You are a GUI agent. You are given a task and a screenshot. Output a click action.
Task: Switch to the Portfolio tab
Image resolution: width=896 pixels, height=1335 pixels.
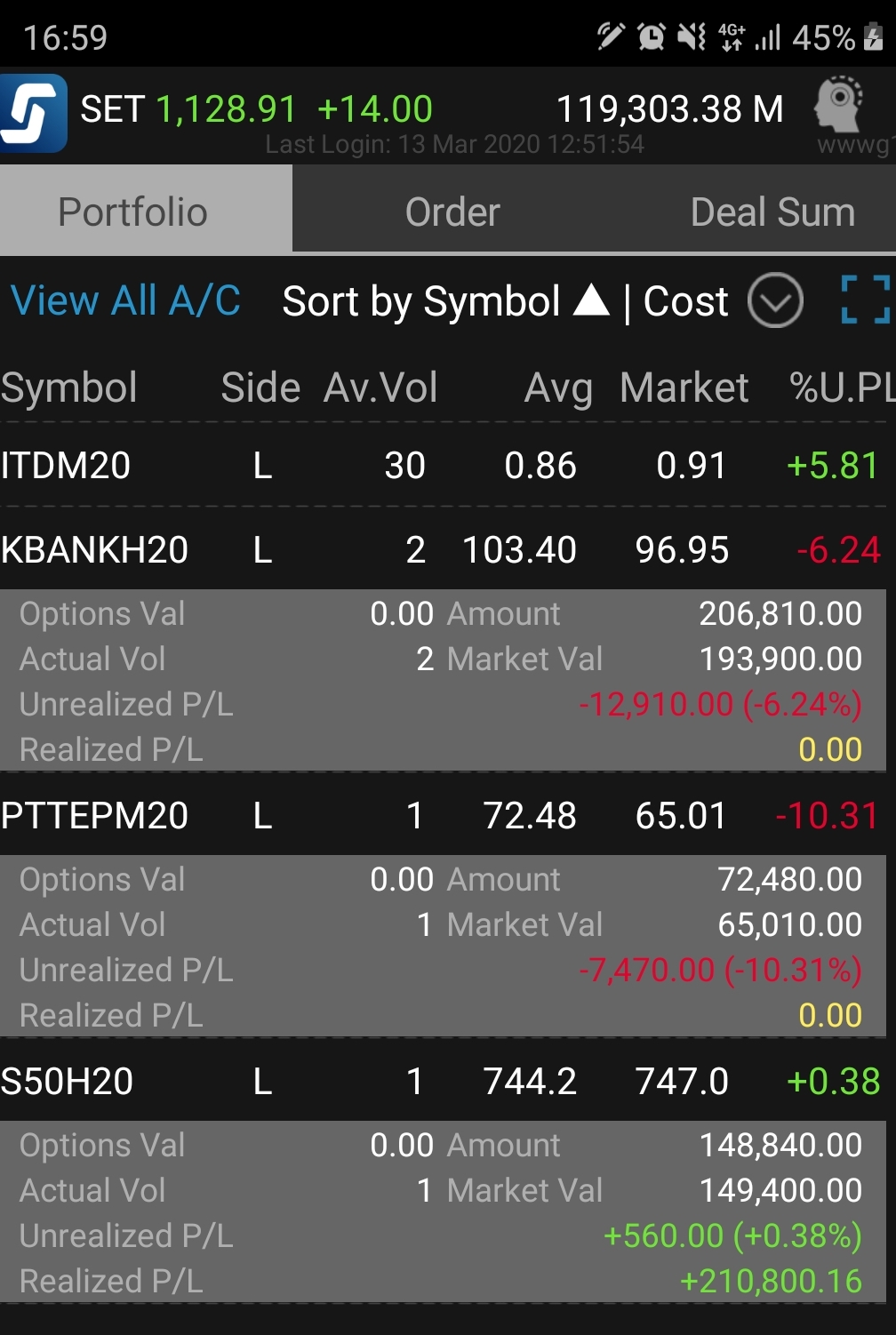[x=133, y=212]
